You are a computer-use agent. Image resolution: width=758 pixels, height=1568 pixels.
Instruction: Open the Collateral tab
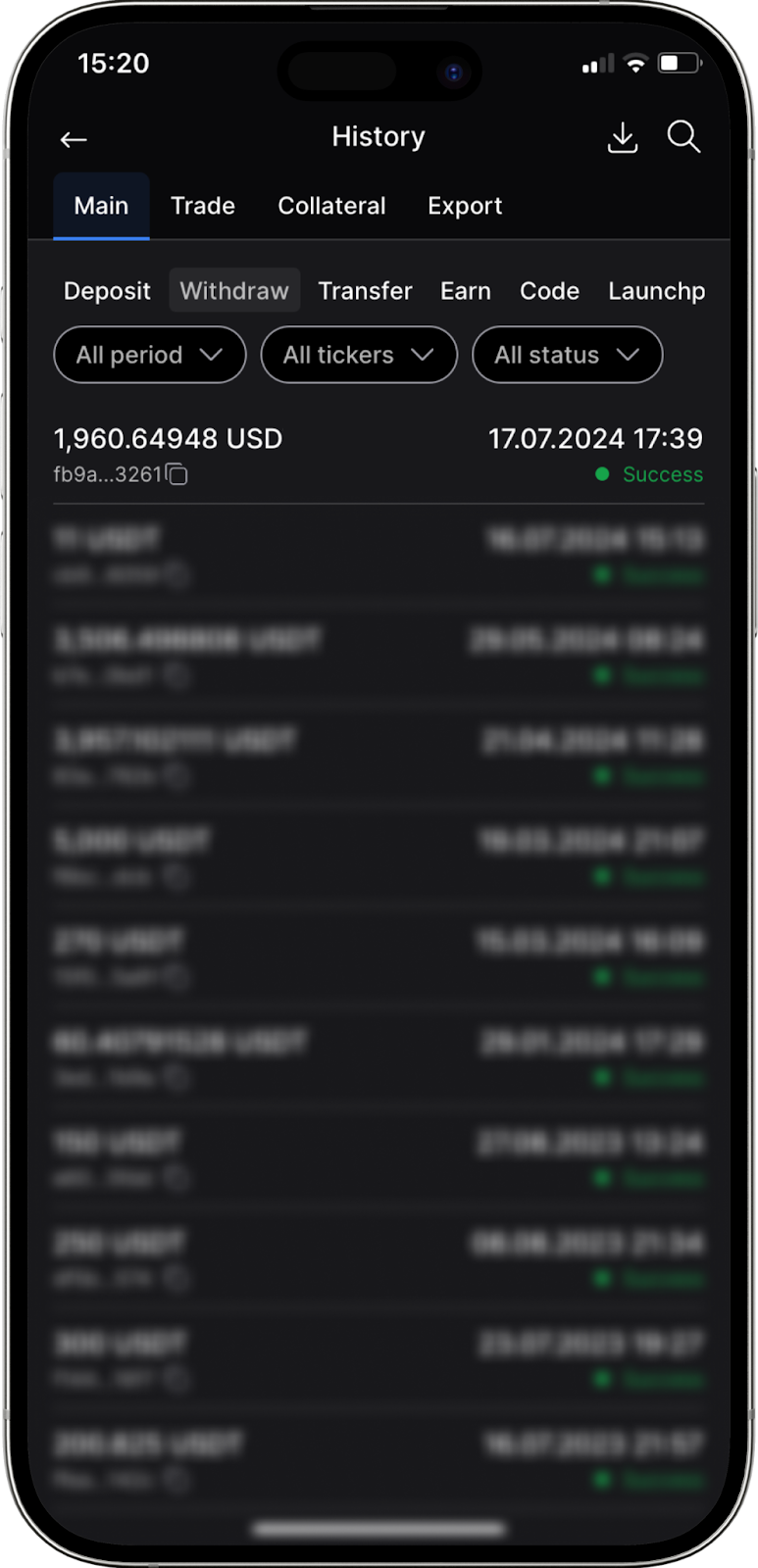331,206
